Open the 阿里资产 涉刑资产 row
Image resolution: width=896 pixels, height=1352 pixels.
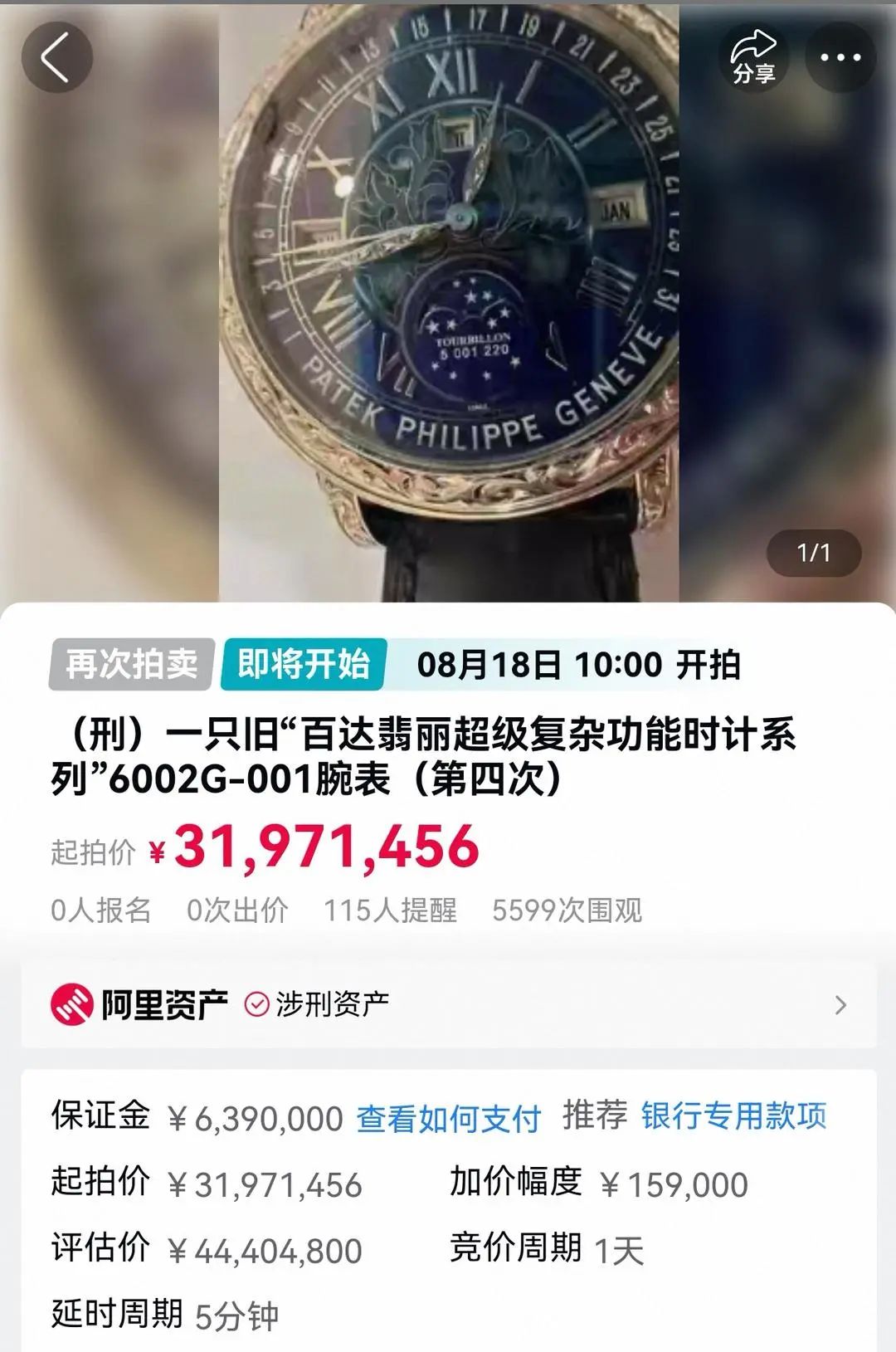[x=448, y=1005]
